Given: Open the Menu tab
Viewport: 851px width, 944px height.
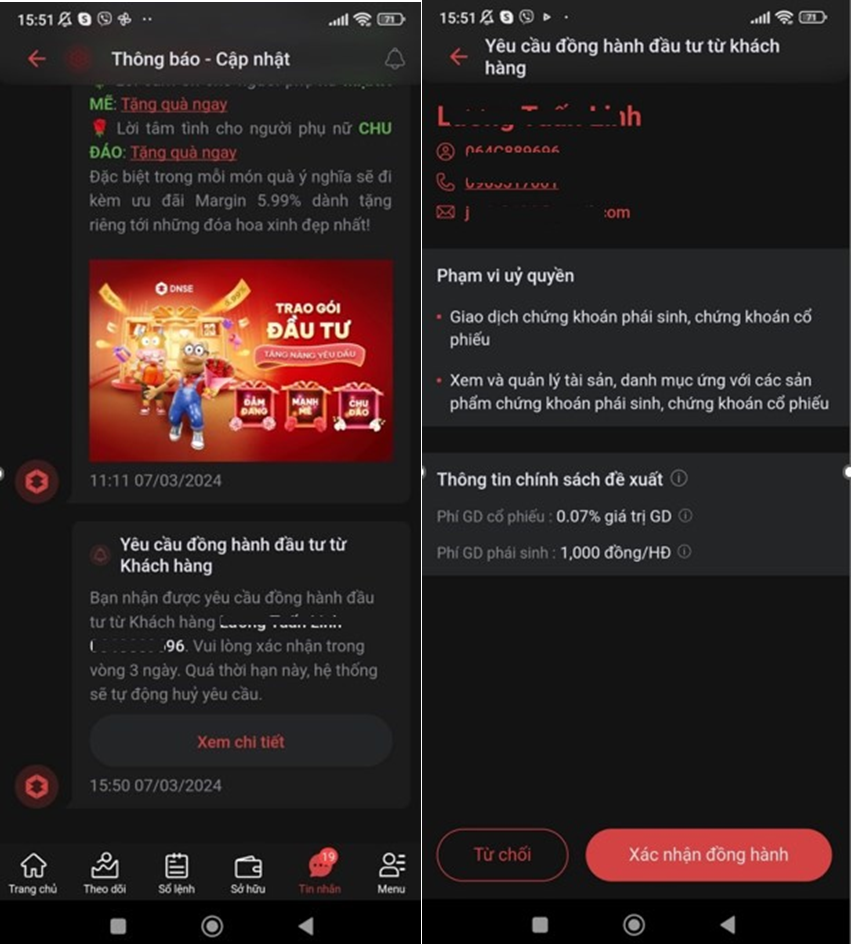Looking at the screenshot, I should click(x=391, y=873).
